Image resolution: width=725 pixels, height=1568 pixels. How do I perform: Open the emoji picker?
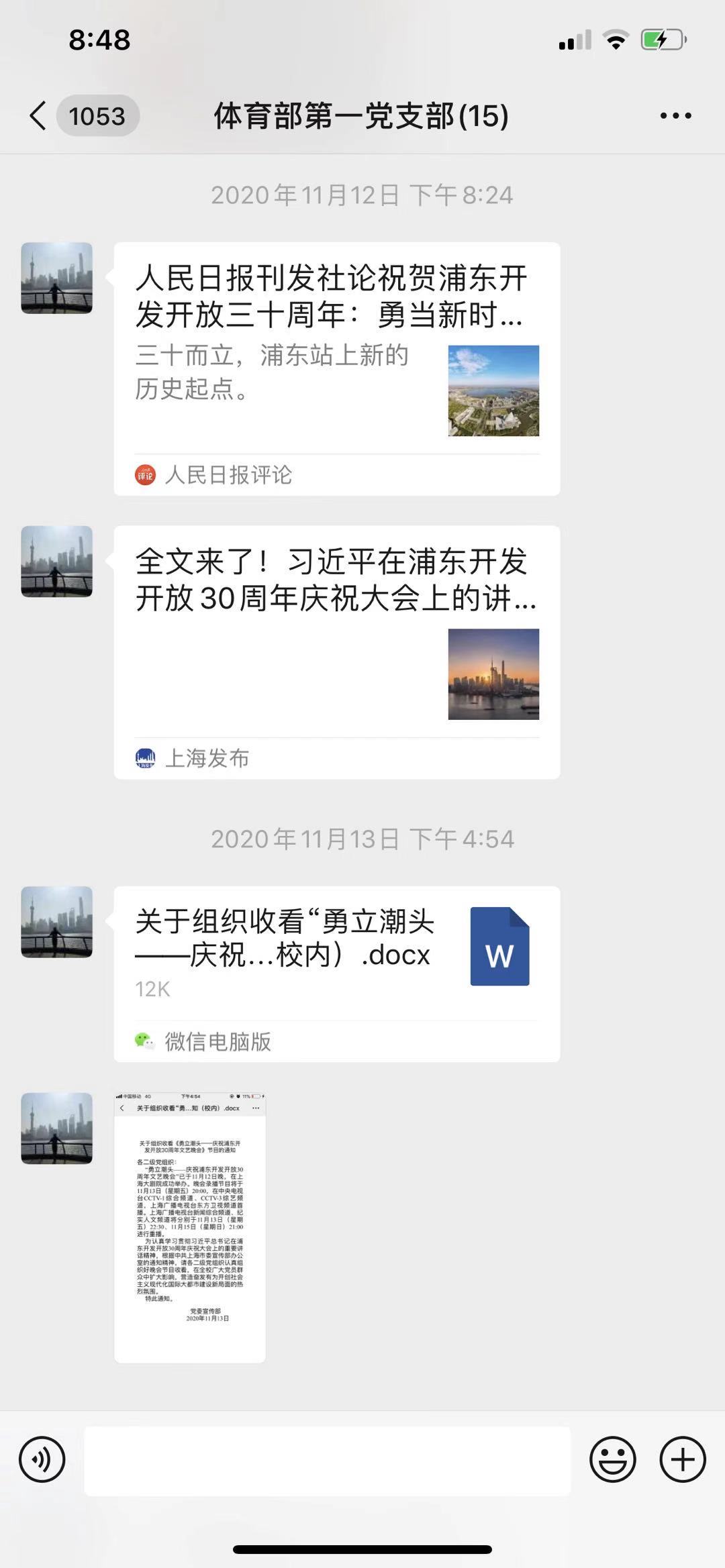[x=612, y=1459]
